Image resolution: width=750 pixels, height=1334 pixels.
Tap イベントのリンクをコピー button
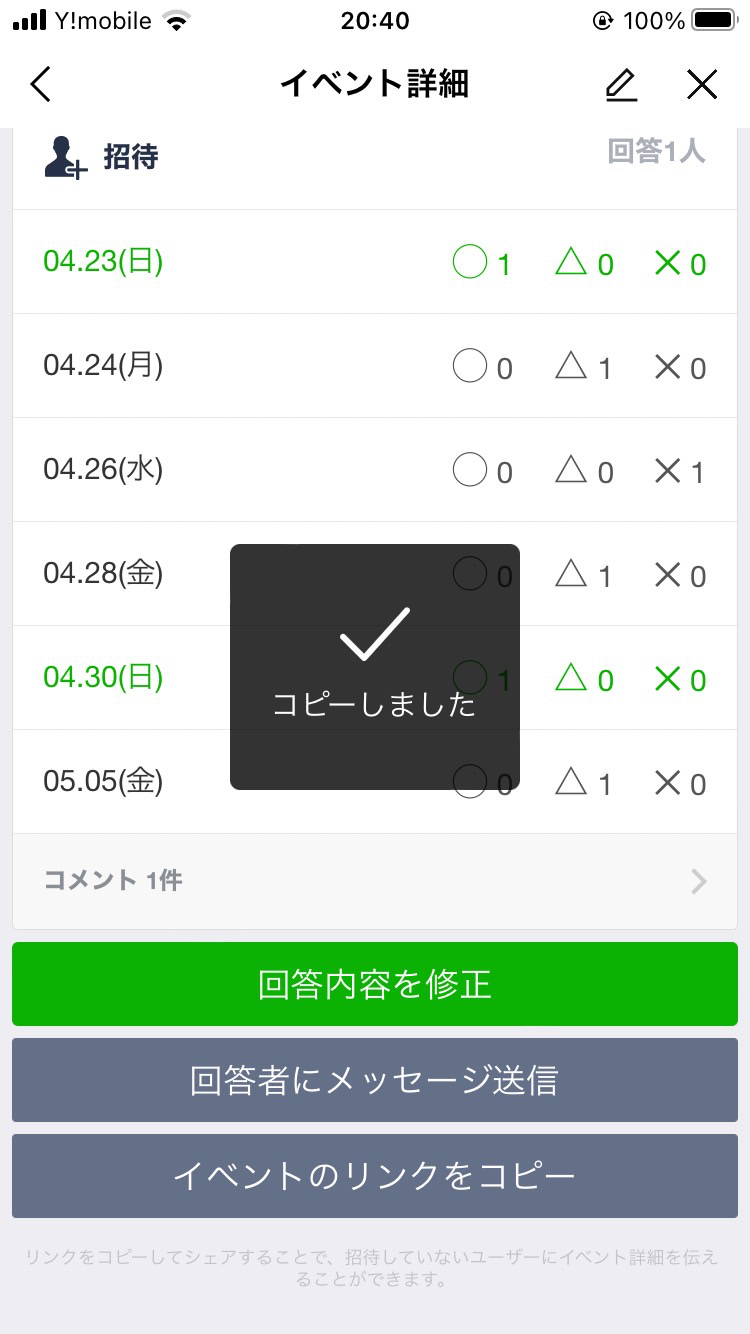[375, 1176]
